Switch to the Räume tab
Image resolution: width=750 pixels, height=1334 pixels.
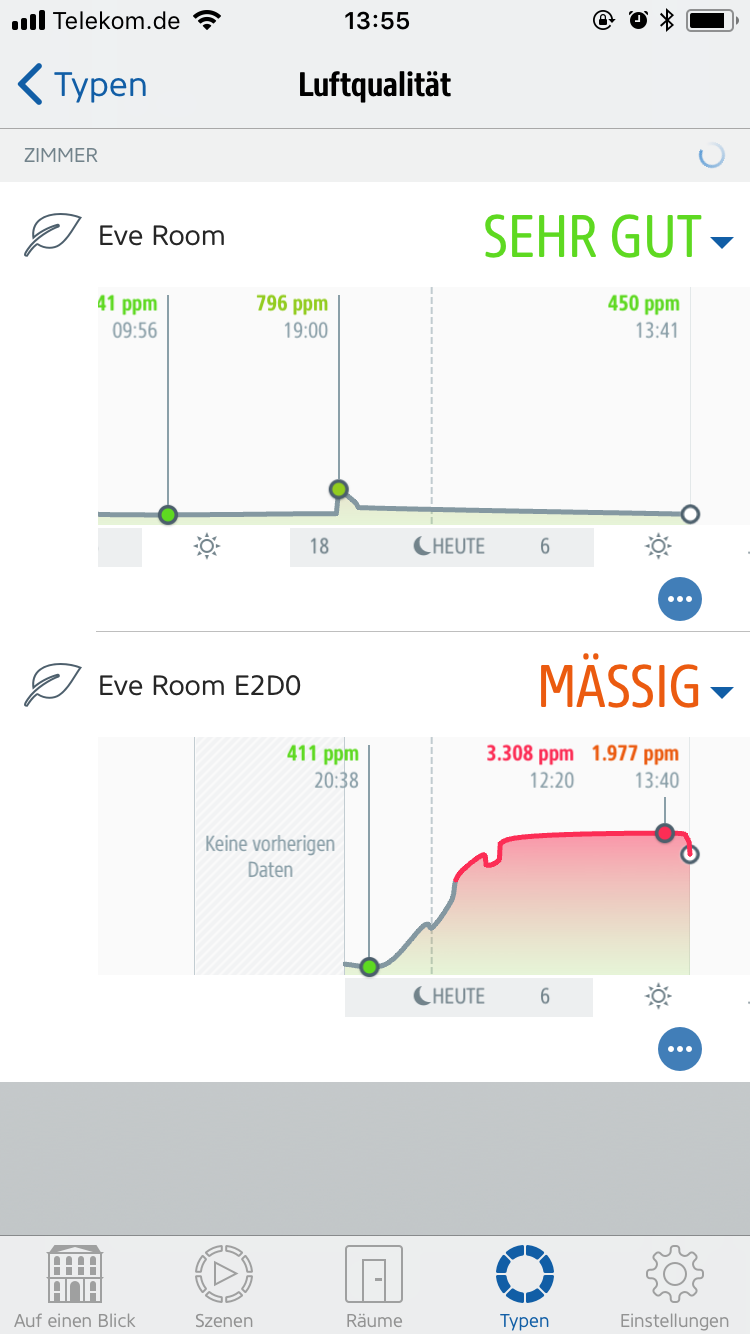[374, 1286]
